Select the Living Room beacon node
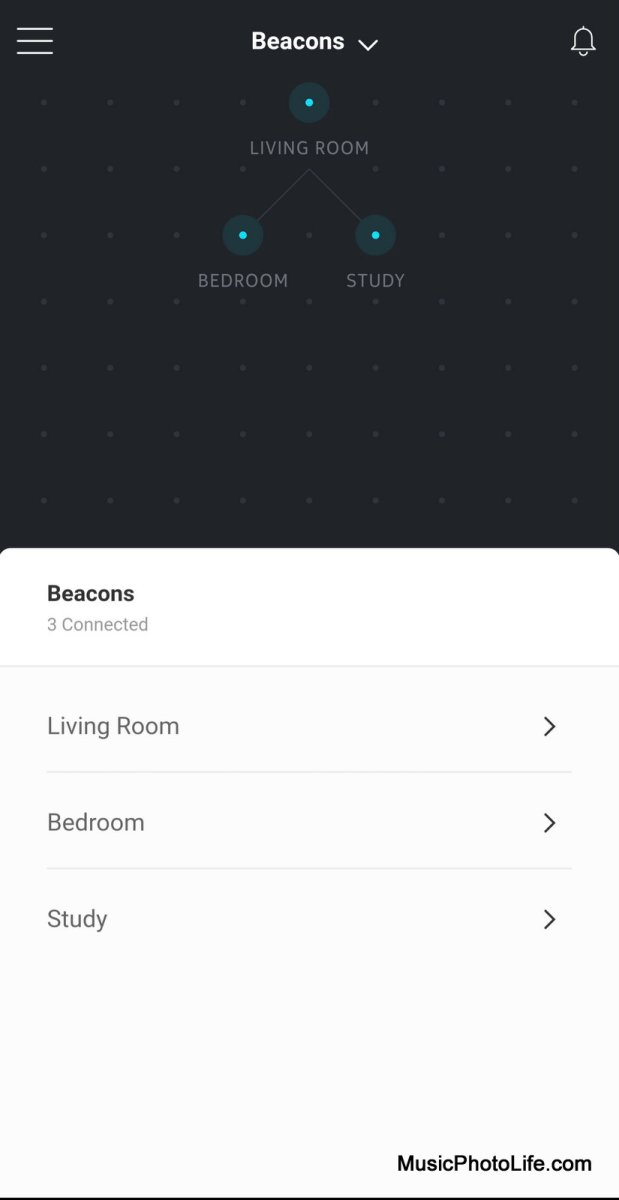Screen dimensions: 619x1200 [x=309, y=103]
